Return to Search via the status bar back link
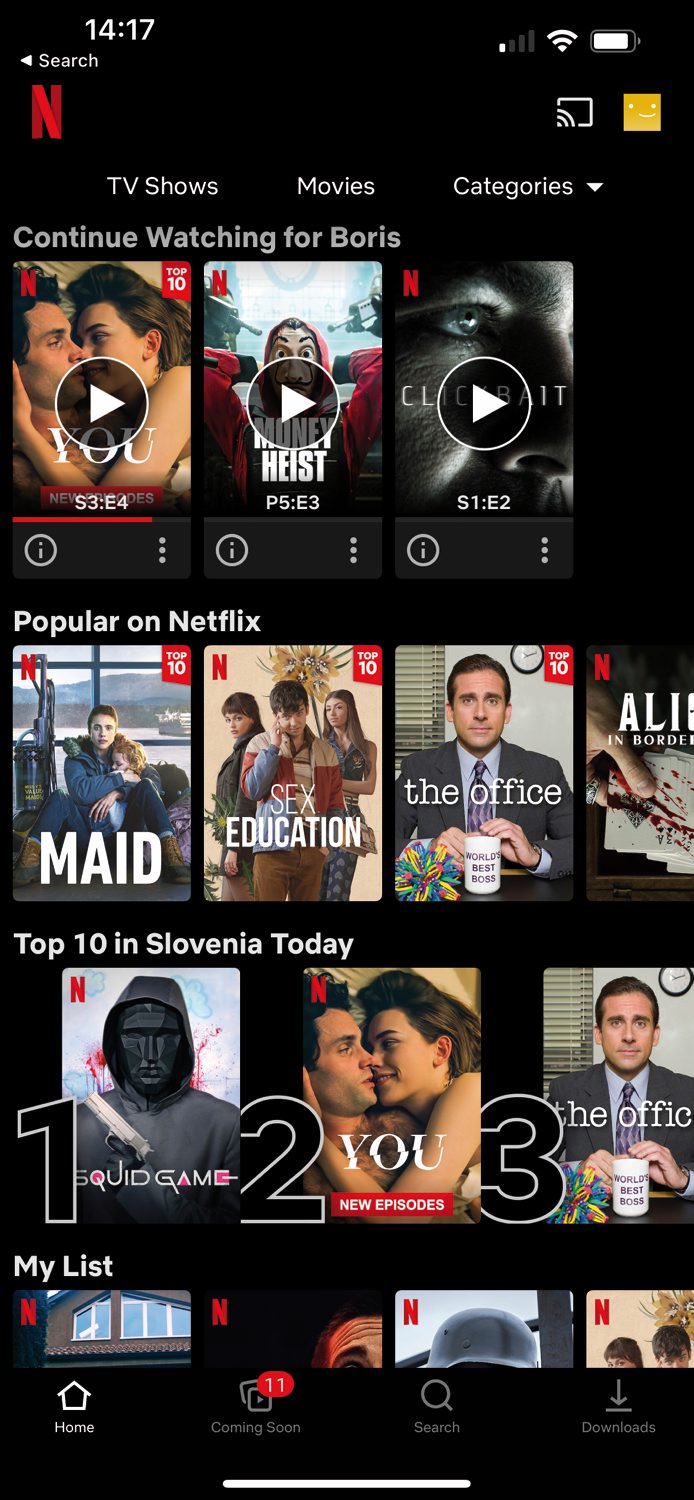This screenshot has width=694, height=1500. pyautogui.click(x=59, y=61)
